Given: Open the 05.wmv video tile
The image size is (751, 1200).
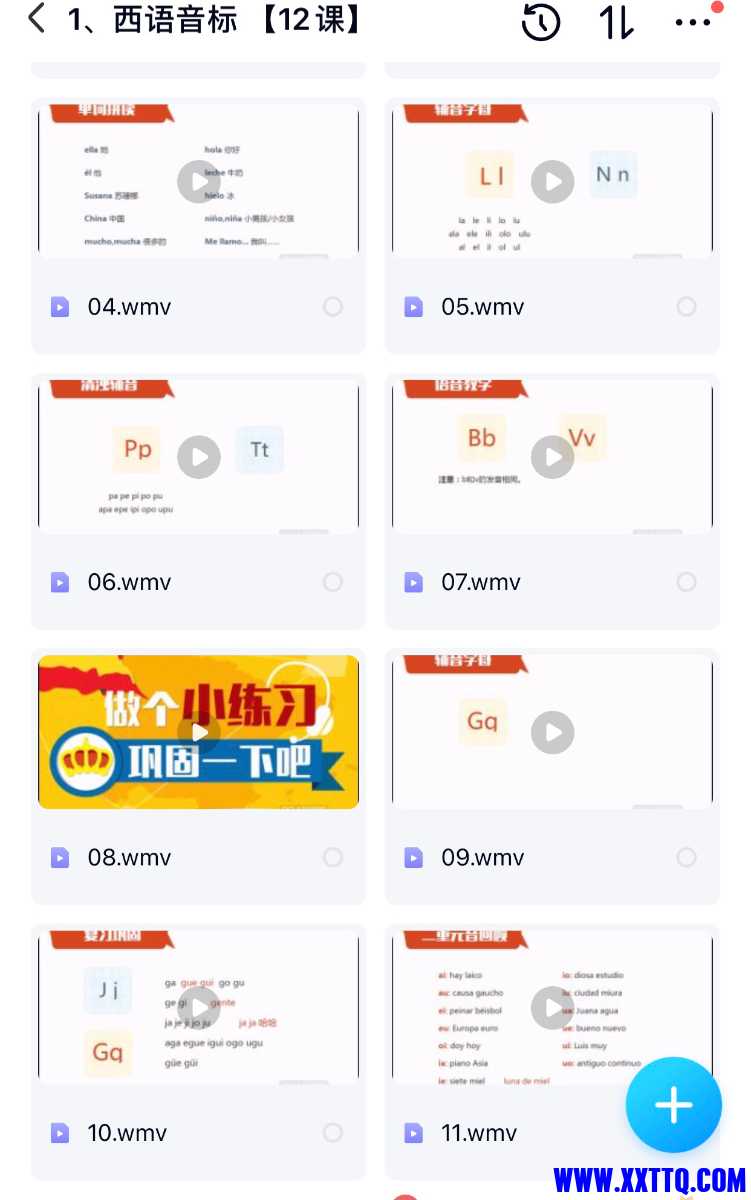Looking at the screenshot, I should tap(552, 182).
